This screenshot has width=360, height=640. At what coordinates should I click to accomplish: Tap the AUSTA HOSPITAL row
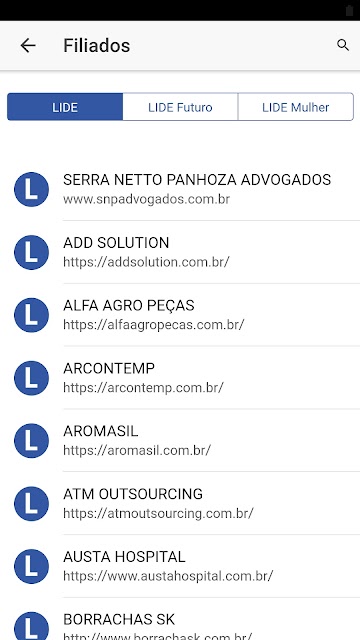[180, 567]
